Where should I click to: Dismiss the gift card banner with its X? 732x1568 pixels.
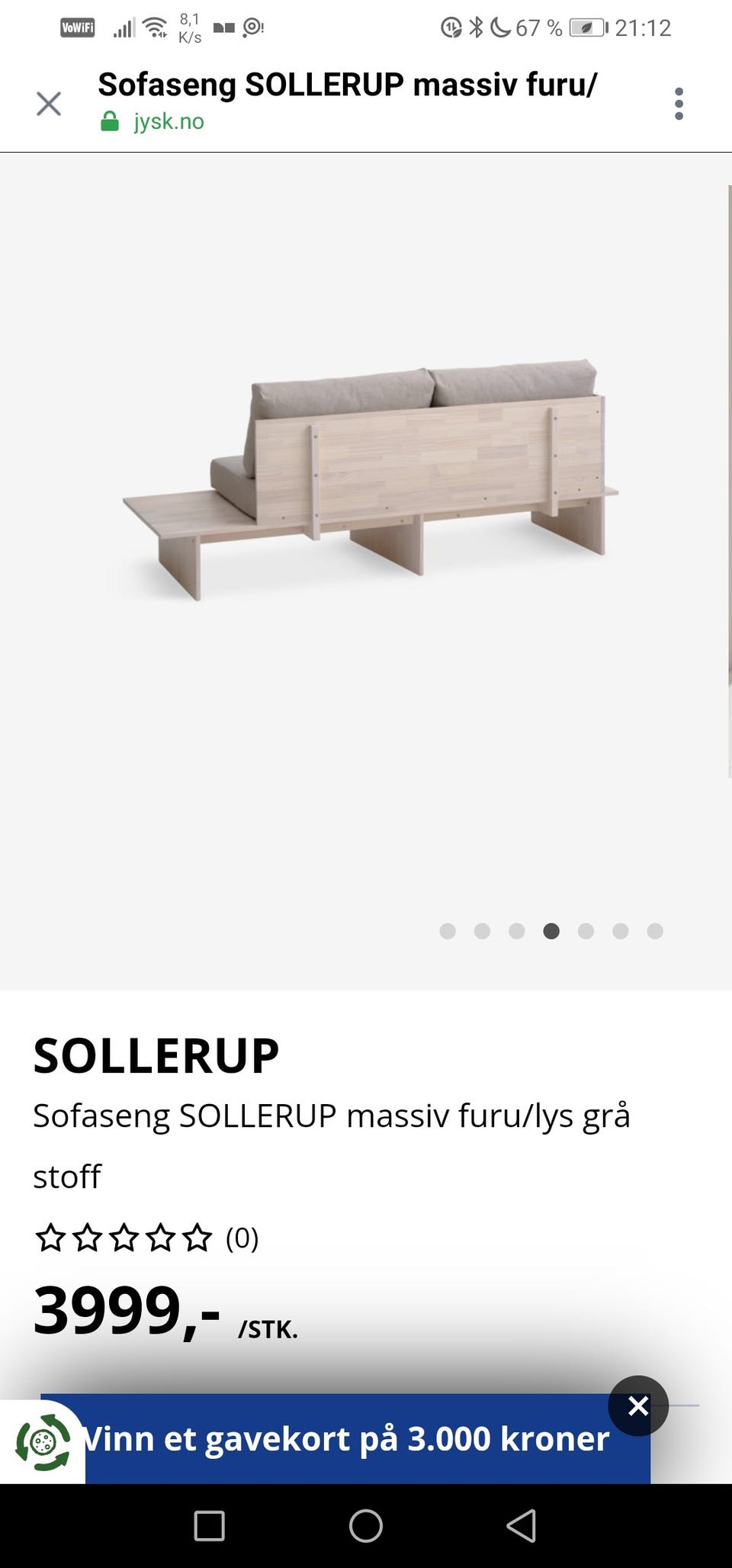pos(637,1405)
